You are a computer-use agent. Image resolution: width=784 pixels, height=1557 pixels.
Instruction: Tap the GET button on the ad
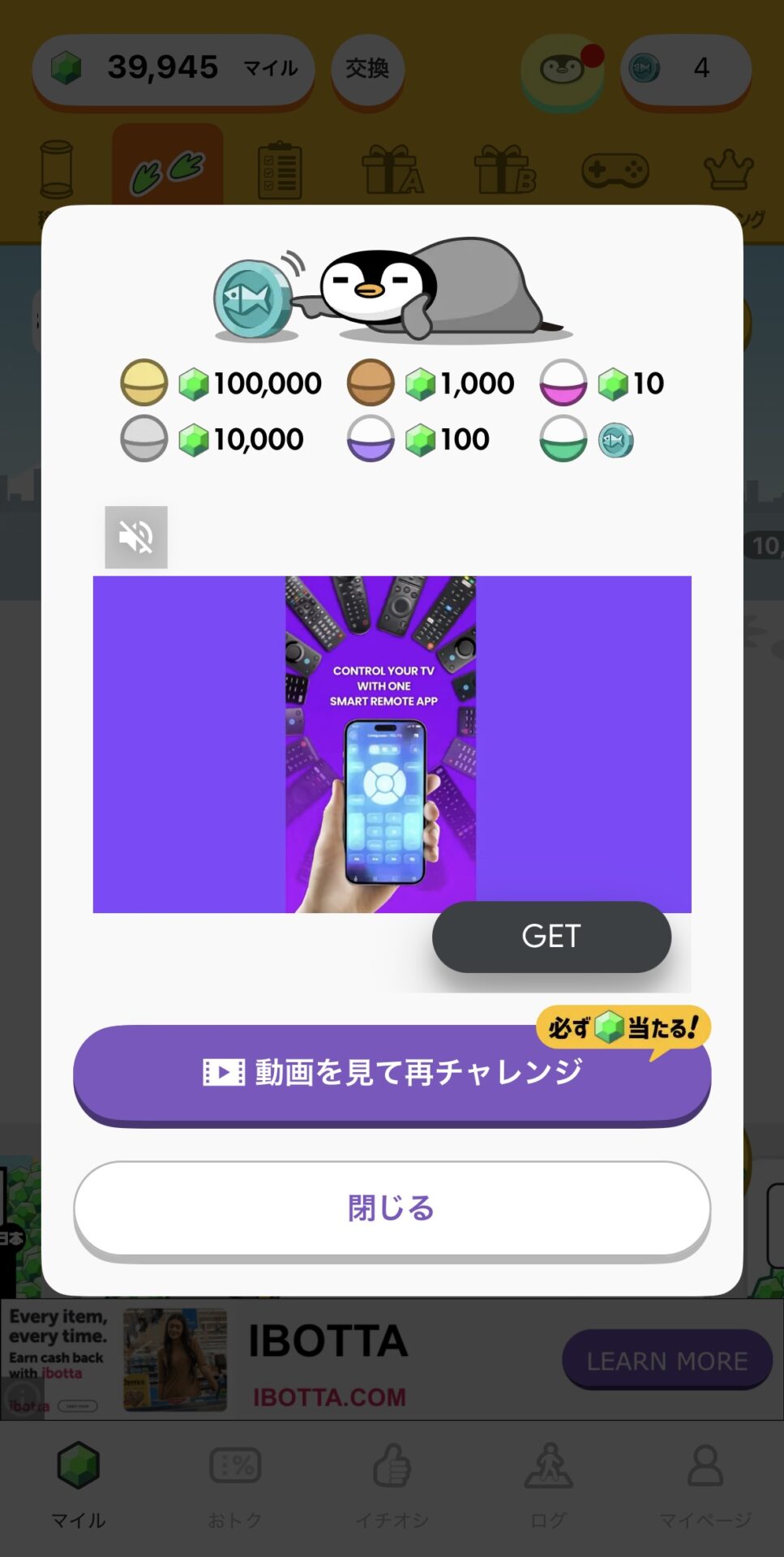(551, 937)
